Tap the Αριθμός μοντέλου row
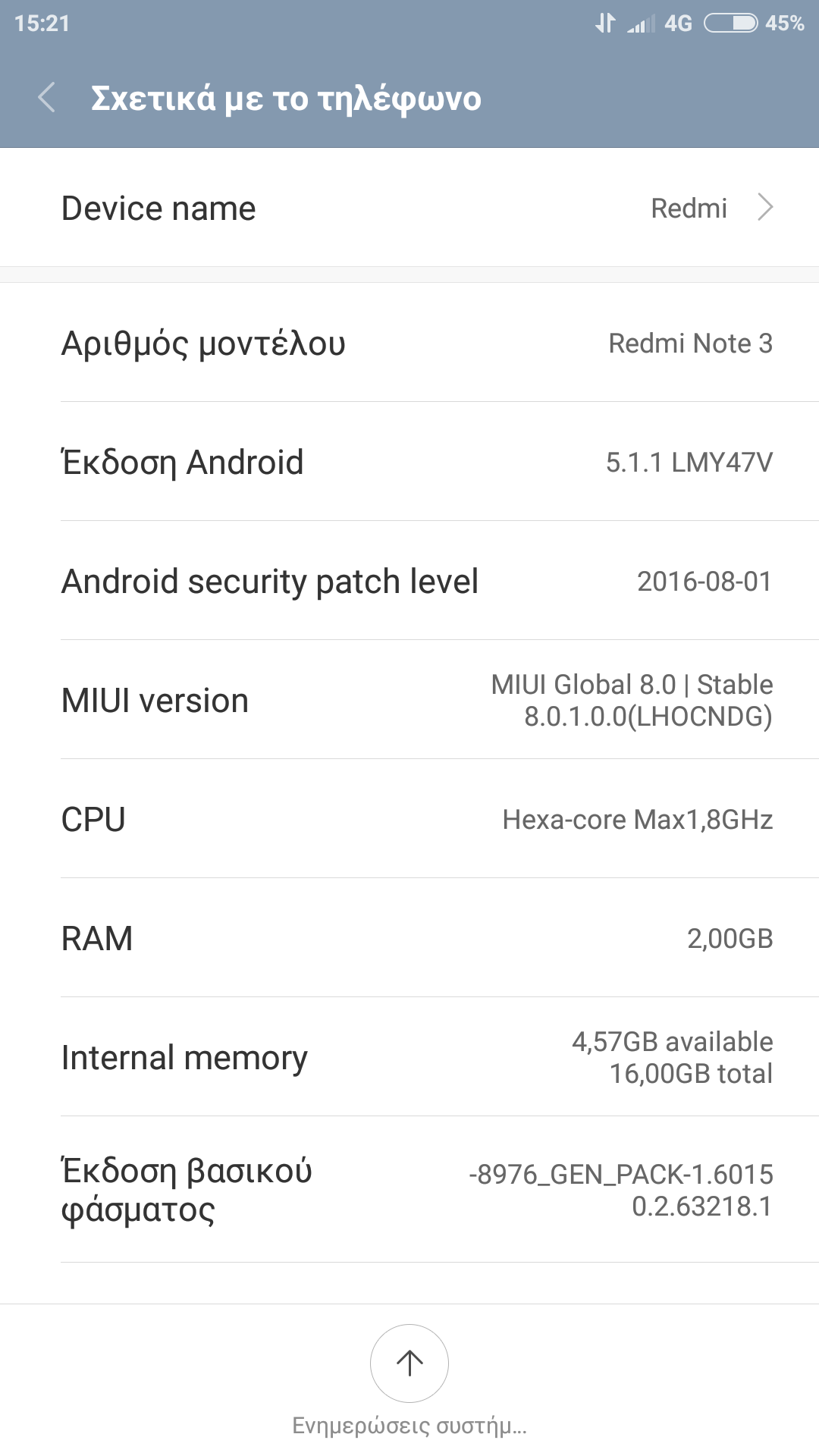Viewport: 819px width, 1456px height. pyautogui.click(x=409, y=343)
